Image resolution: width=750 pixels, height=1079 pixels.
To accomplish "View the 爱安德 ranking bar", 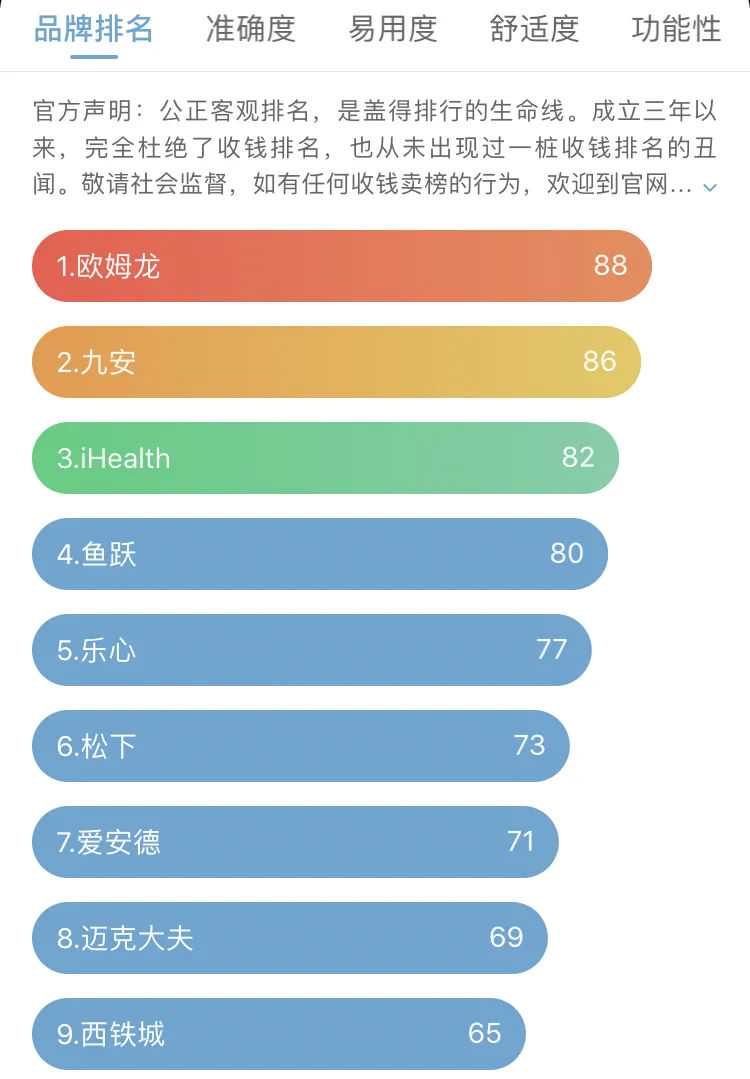I will tap(295, 842).
